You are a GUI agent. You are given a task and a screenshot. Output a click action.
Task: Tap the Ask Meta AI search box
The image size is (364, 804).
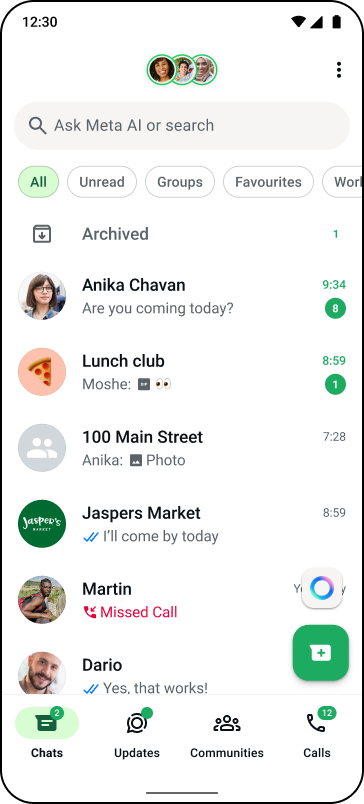[x=182, y=126]
